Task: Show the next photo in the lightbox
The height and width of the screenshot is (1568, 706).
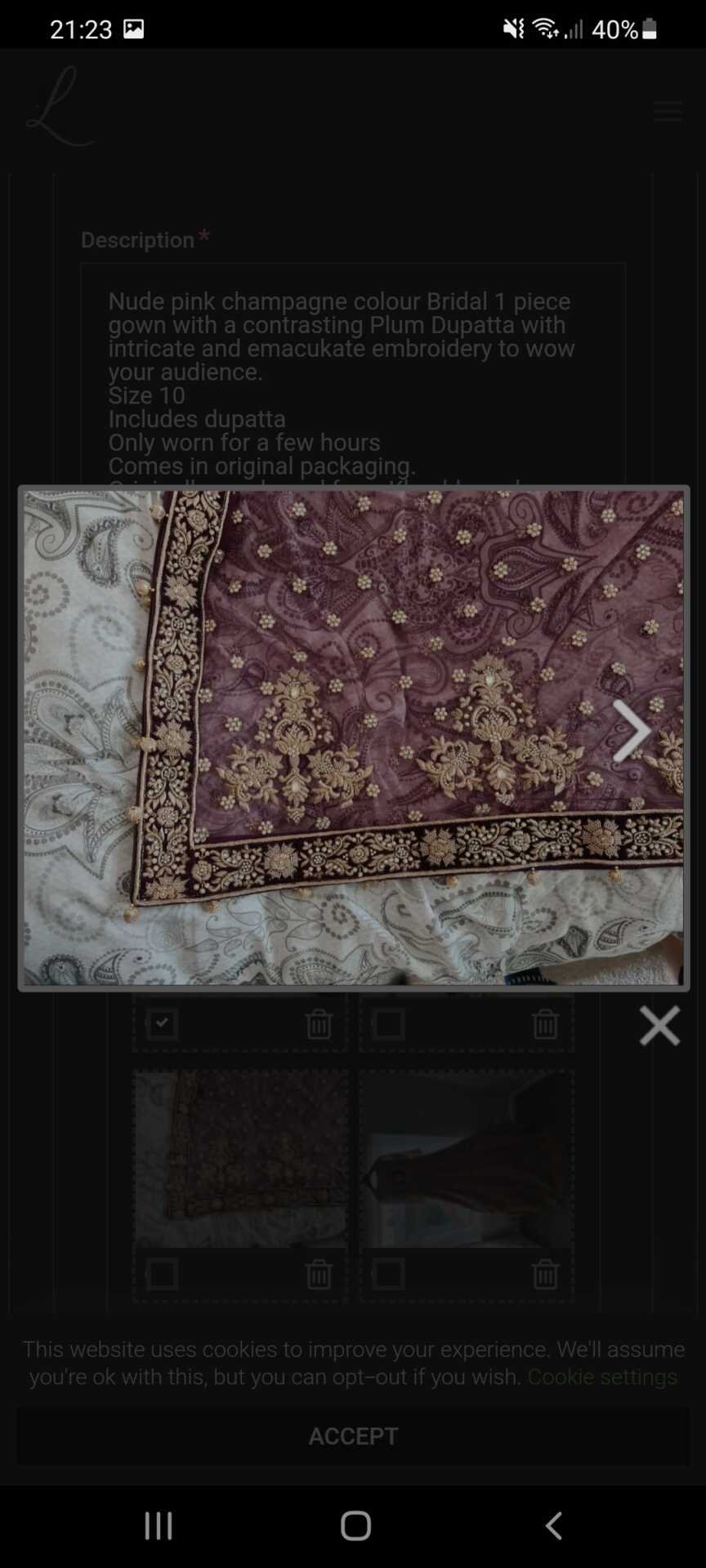Action: click(632, 731)
